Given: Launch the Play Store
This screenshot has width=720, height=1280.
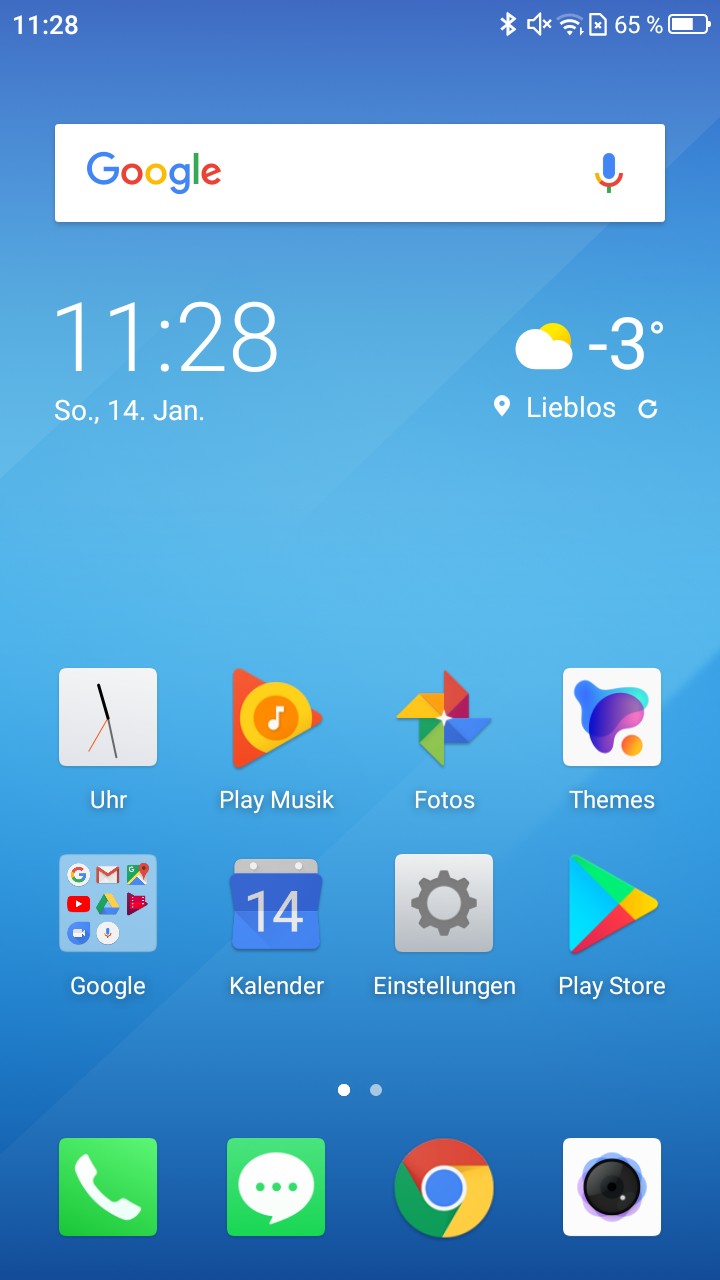Looking at the screenshot, I should click(x=612, y=903).
